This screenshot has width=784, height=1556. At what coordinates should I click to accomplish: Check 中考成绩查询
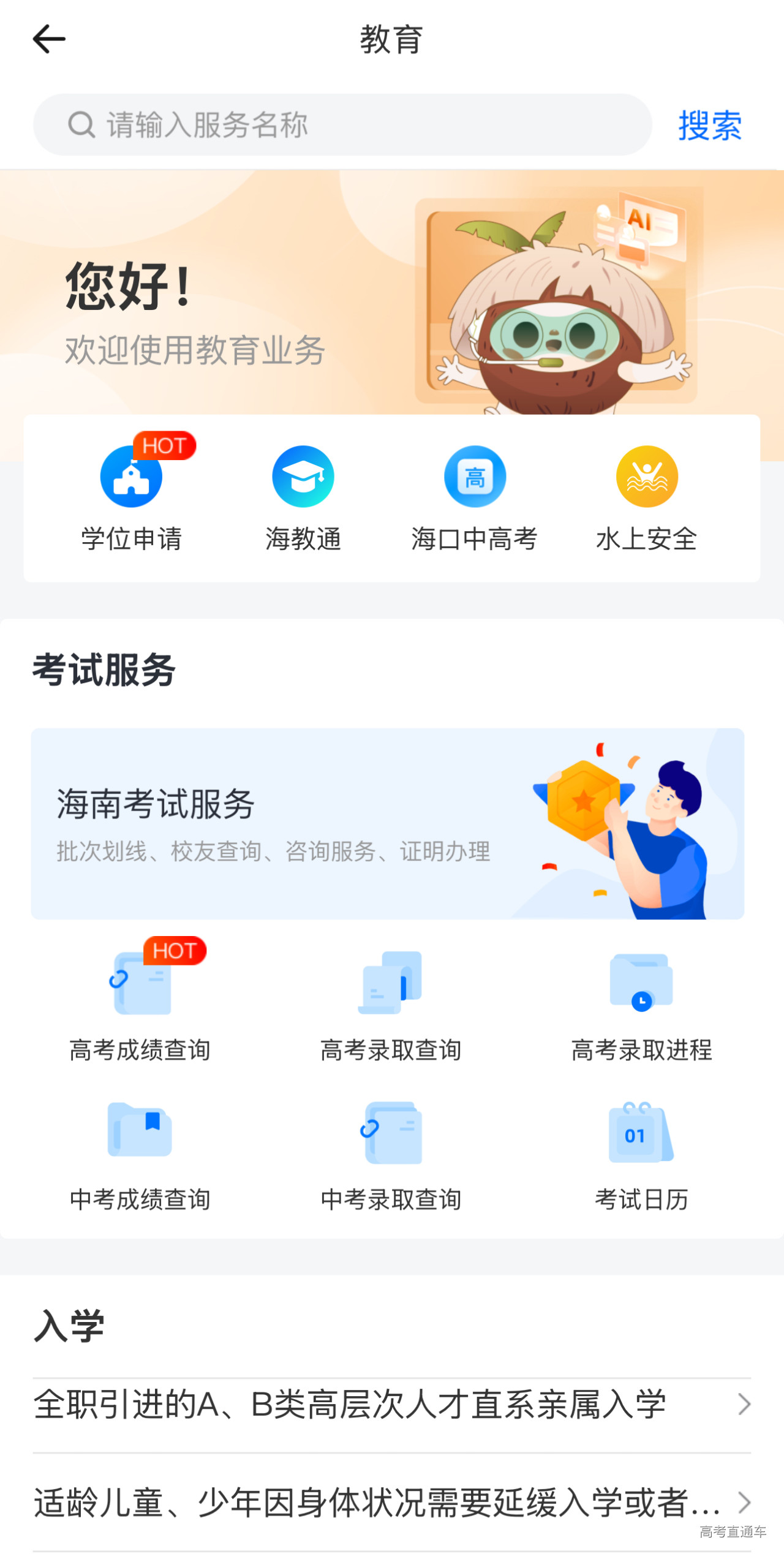click(x=140, y=1155)
